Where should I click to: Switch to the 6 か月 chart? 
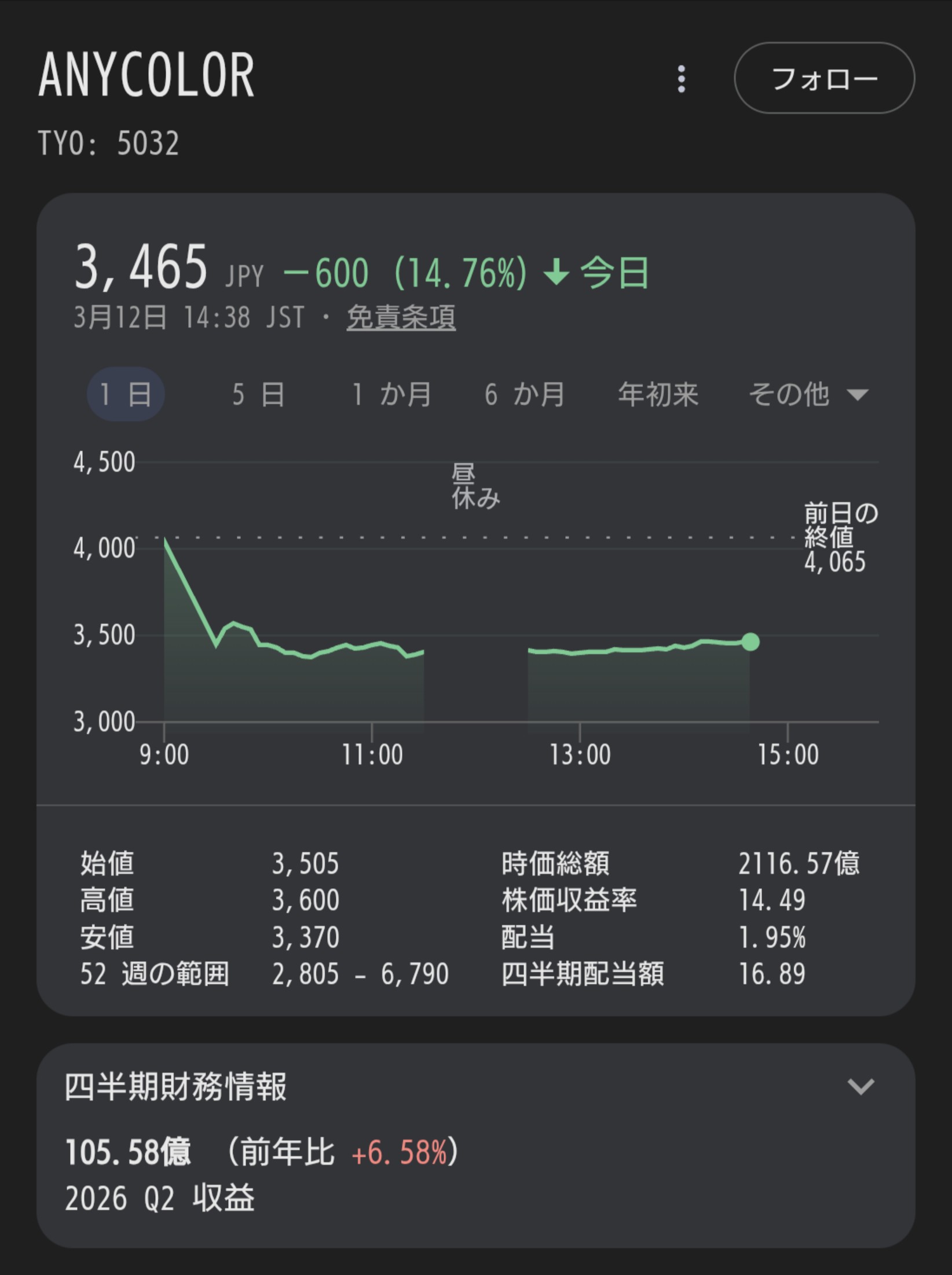(525, 394)
